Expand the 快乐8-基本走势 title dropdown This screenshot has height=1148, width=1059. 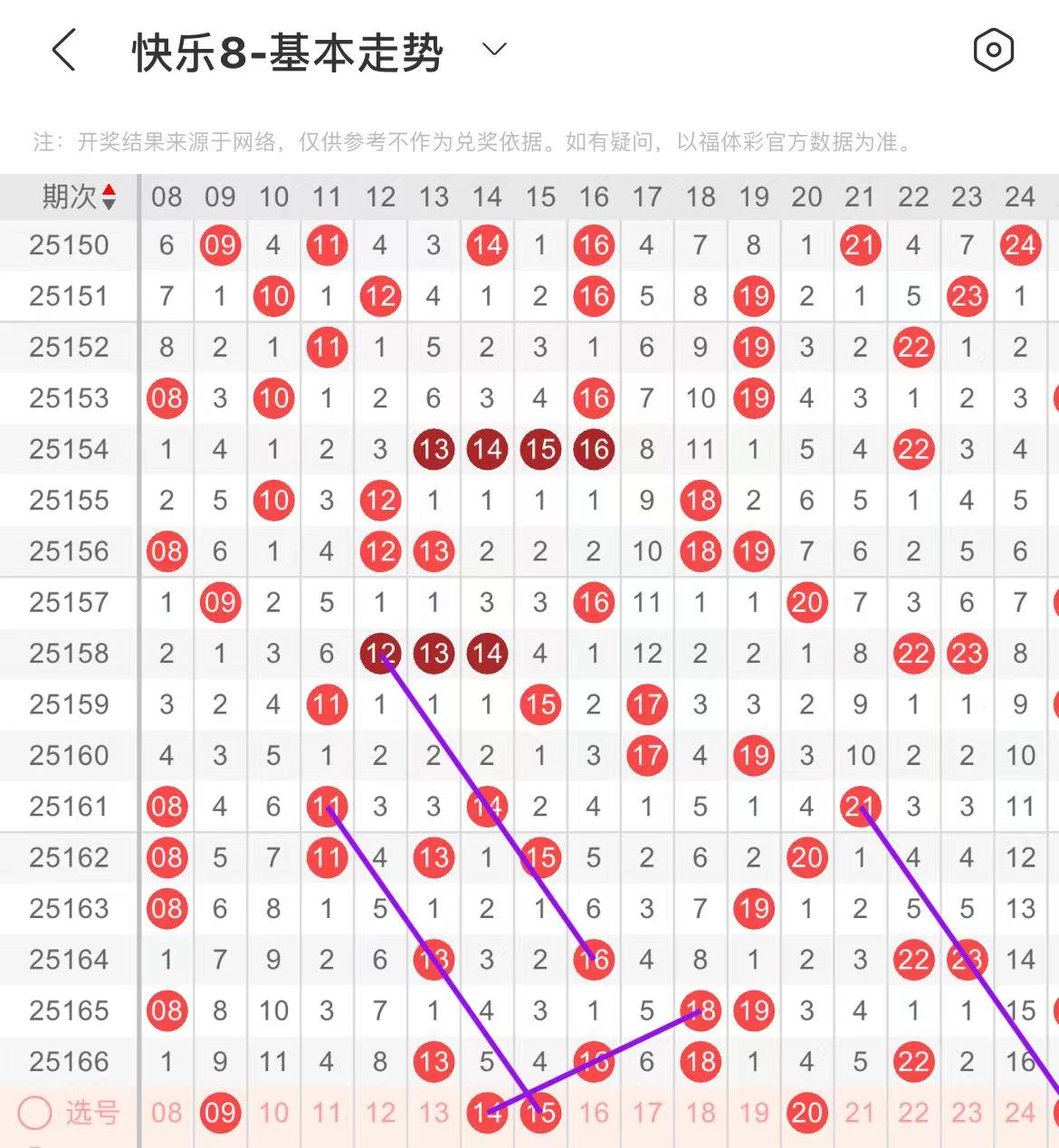coord(494,50)
